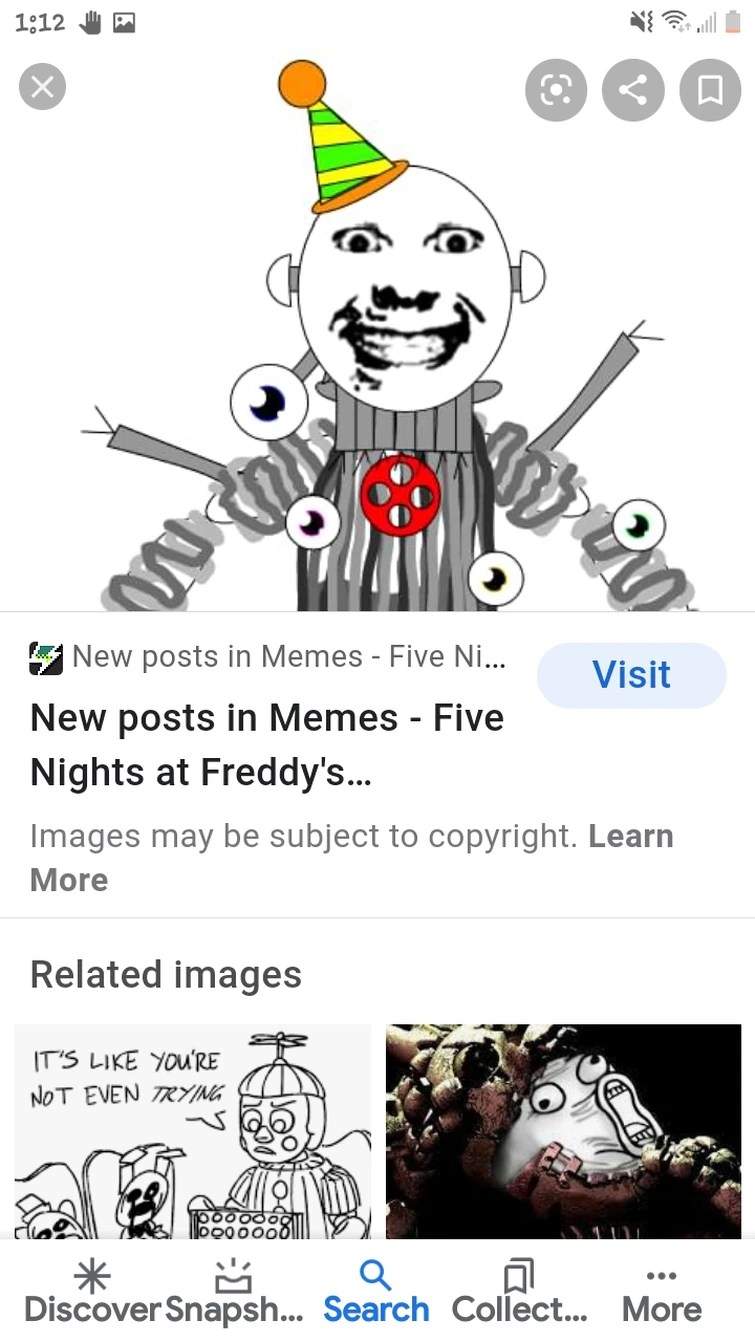Image resolution: width=755 pixels, height=1342 pixels.
Task: Go to the Search tab
Action: coord(376,1292)
